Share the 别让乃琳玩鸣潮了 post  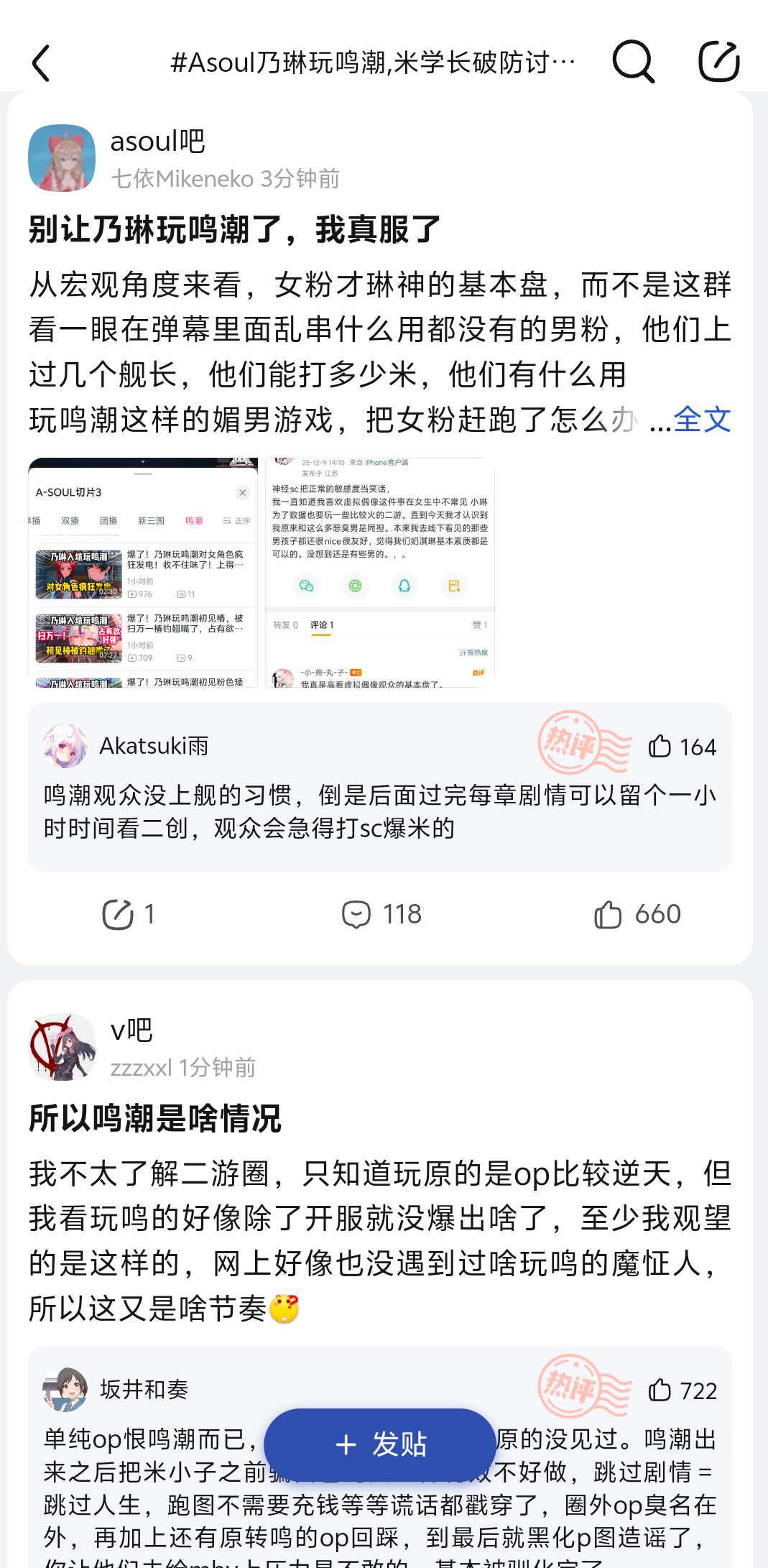click(128, 914)
